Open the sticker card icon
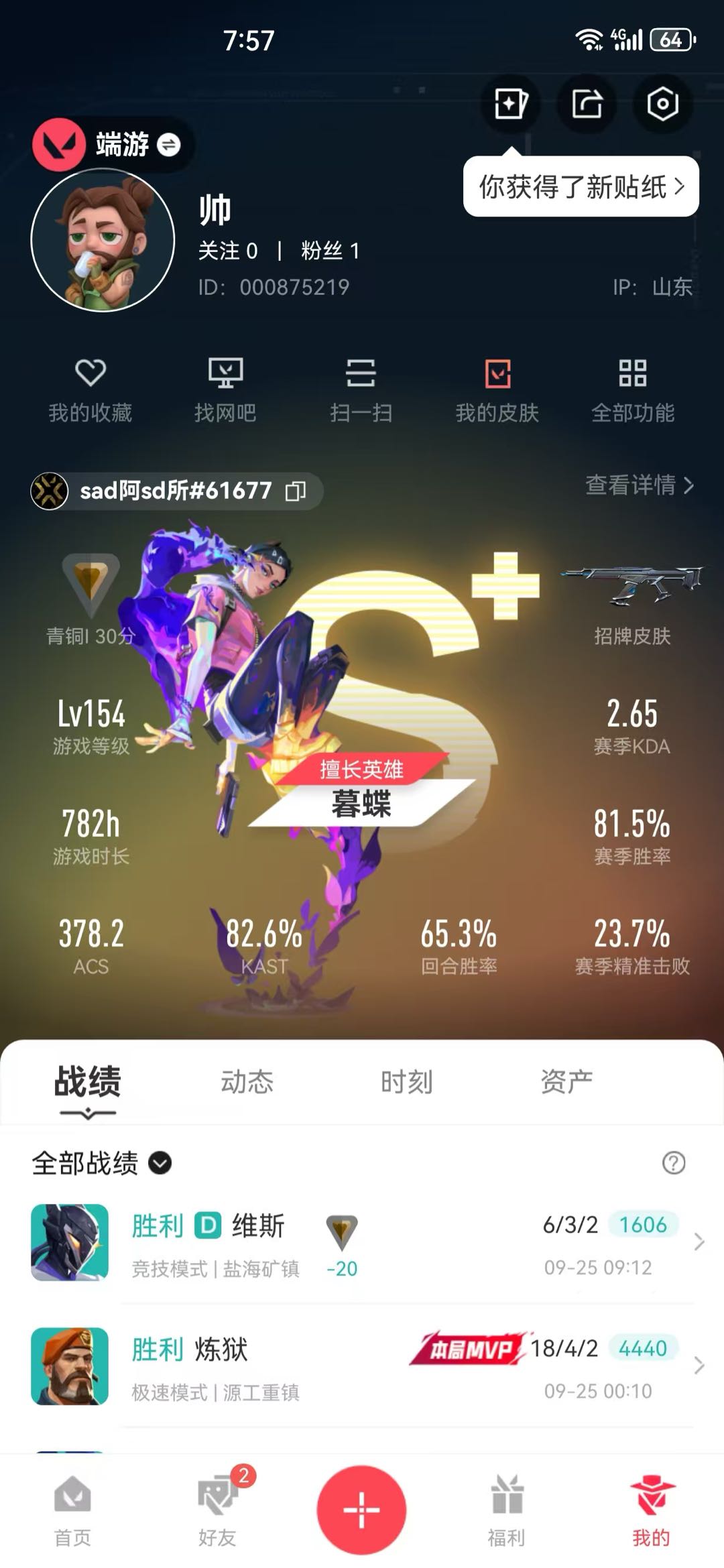Screen dimensions: 724x1568 510,104
